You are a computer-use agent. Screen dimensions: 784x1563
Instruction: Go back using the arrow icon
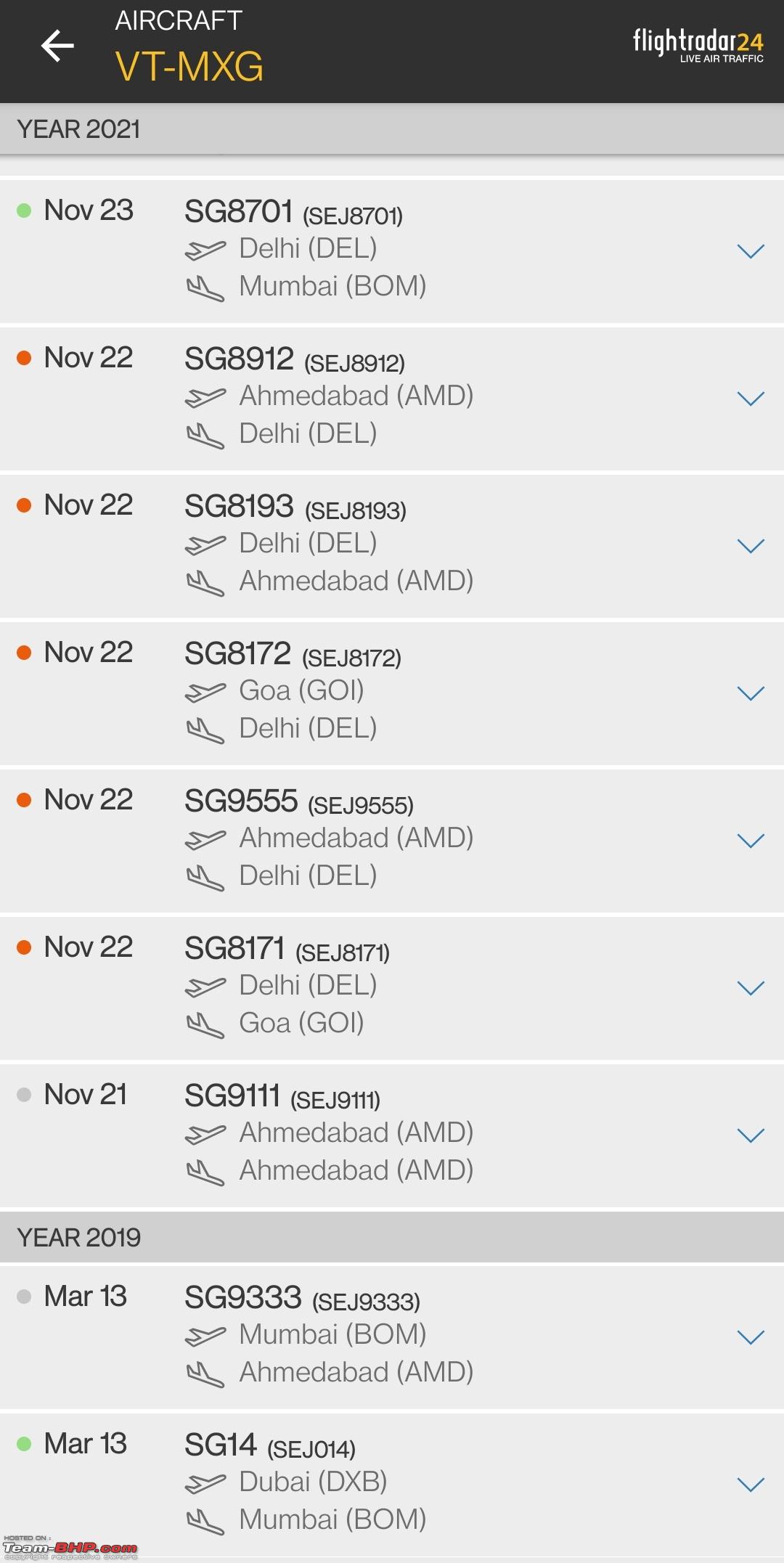point(57,46)
